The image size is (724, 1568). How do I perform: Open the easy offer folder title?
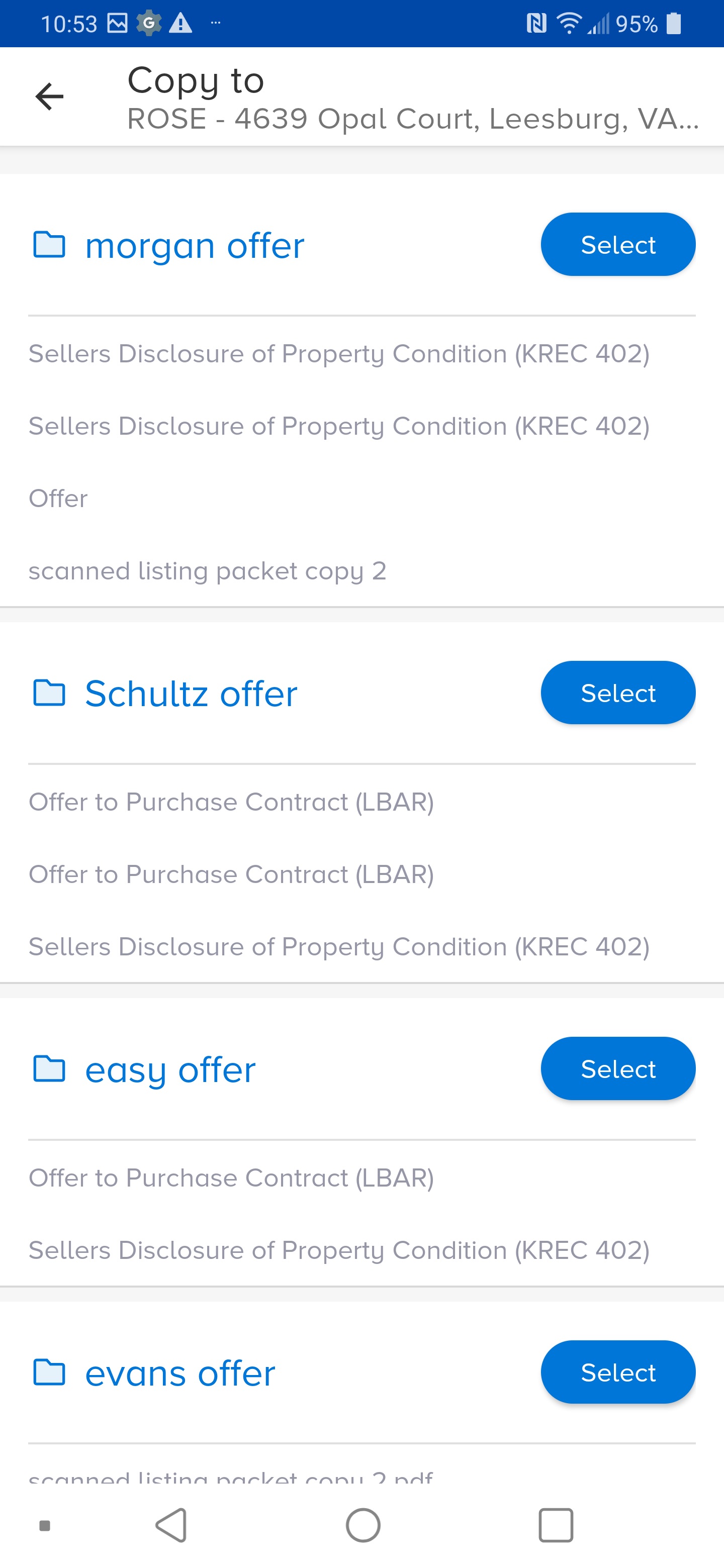[x=170, y=1070]
